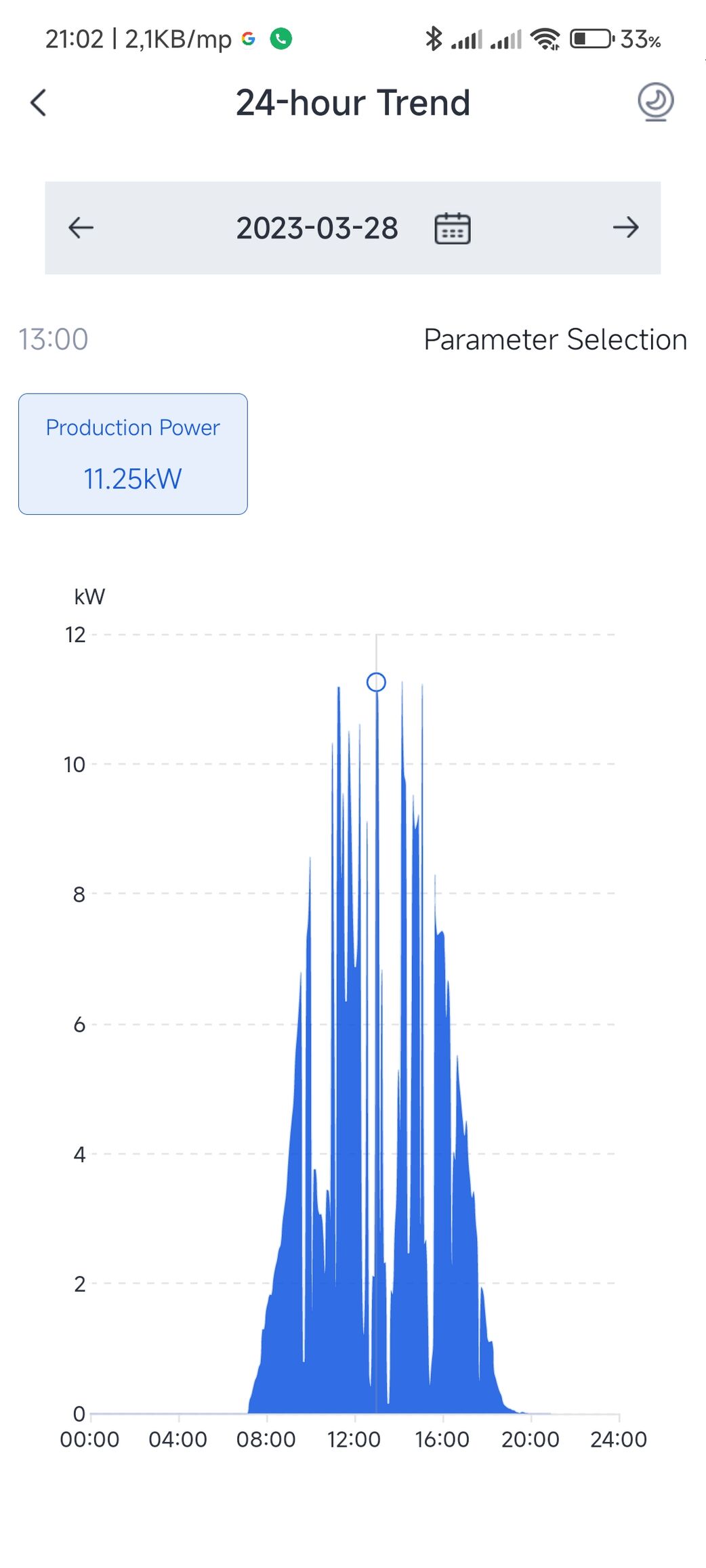Image resolution: width=706 pixels, height=1568 pixels.
Task: Tap the night mode icon in header
Action: pos(655,102)
